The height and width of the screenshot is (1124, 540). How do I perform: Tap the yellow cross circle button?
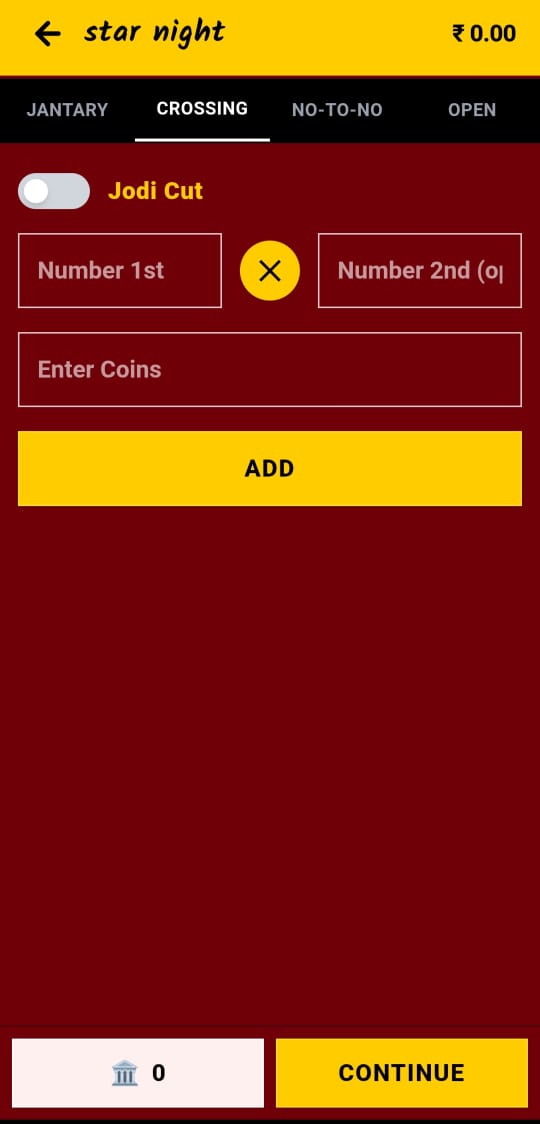pyautogui.click(x=270, y=271)
